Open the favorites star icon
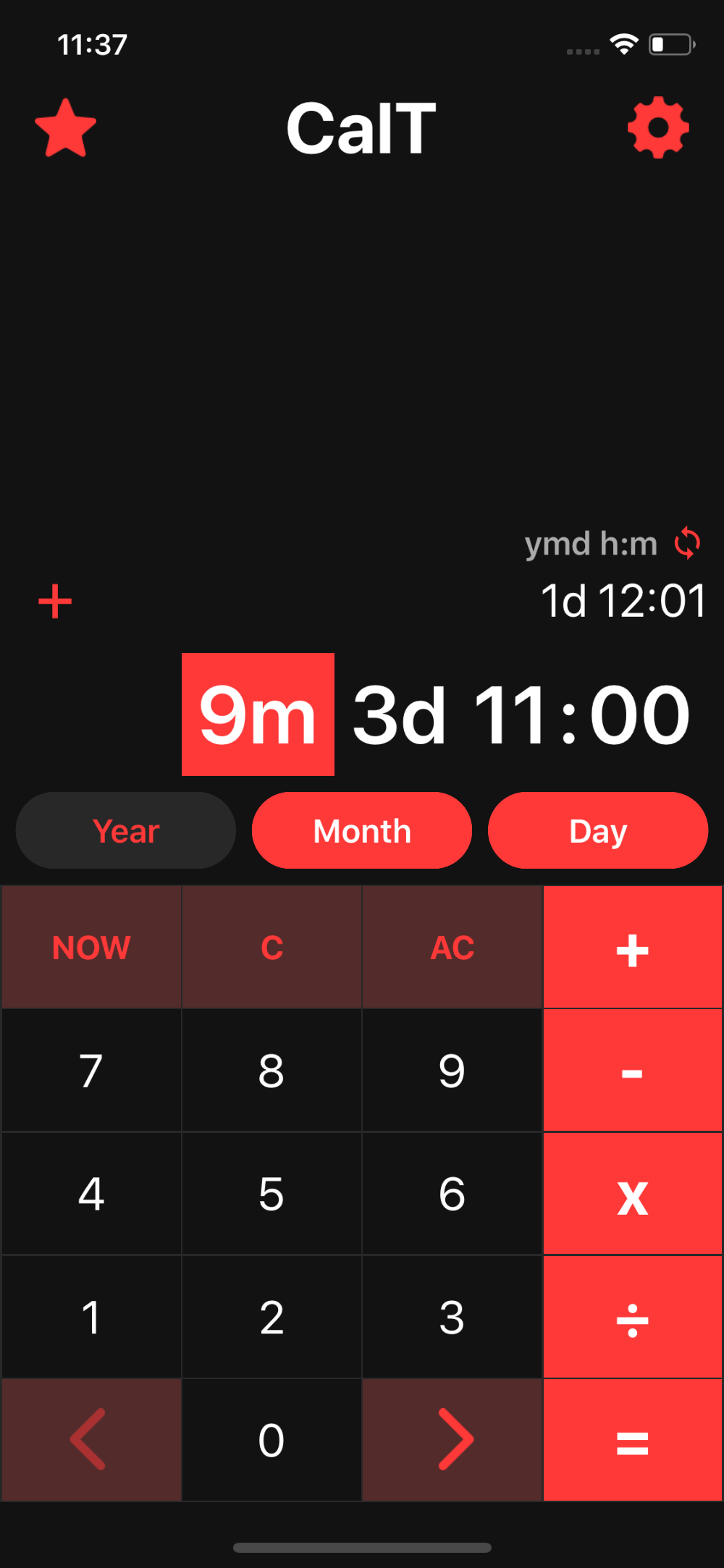This screenshot has height=1568, width=724. 65,127
